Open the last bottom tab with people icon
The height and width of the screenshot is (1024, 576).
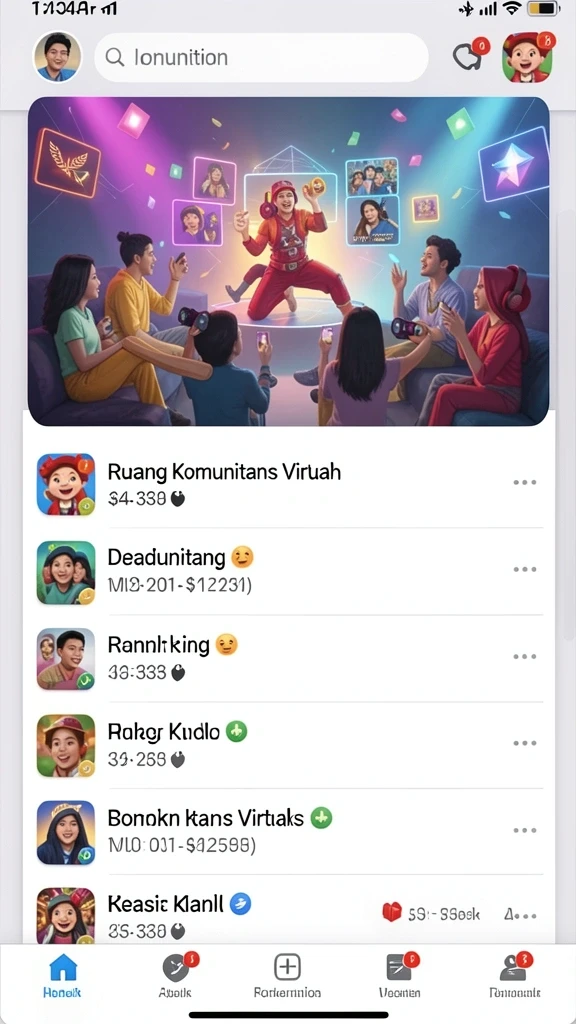pyautogui.click(x=515, y=975)
